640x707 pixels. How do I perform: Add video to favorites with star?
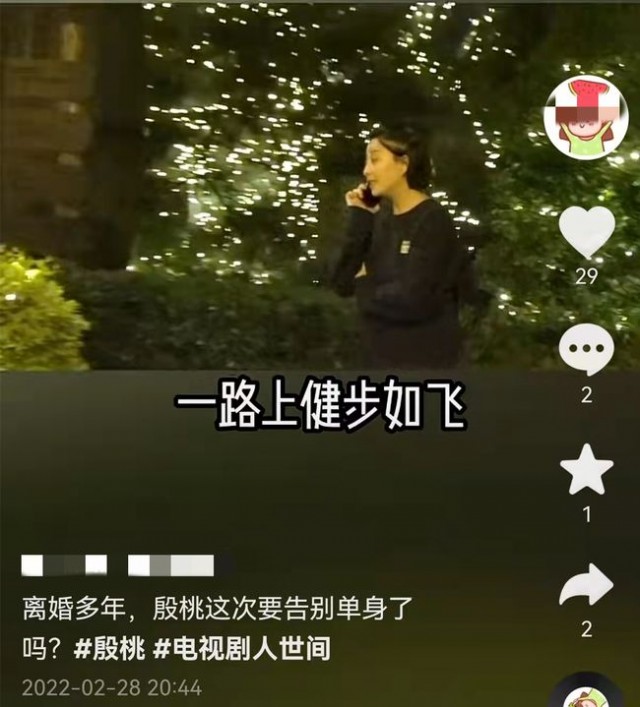[586, 469]
